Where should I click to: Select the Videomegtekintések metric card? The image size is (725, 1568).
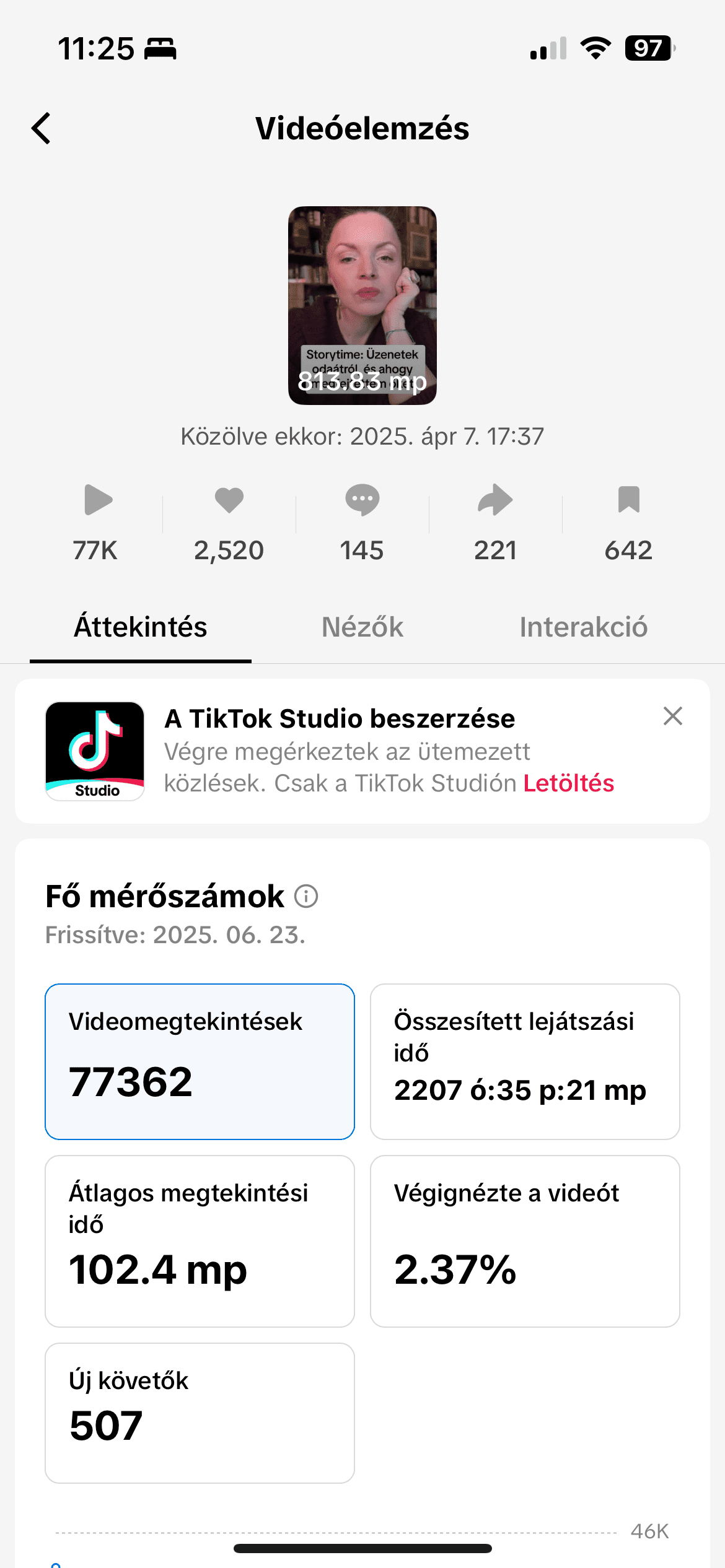coord(200,1061)
